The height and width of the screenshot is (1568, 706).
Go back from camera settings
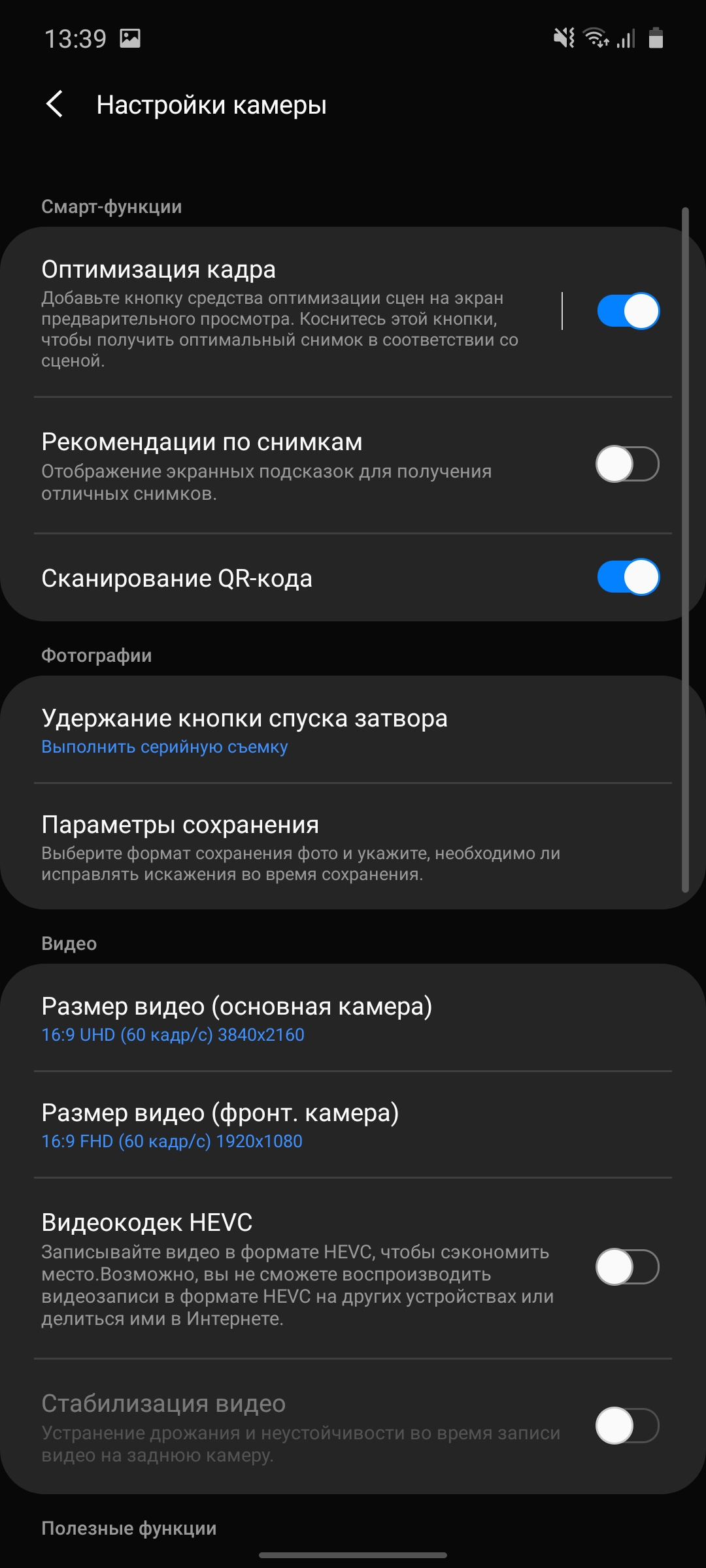tap(55, 105)
